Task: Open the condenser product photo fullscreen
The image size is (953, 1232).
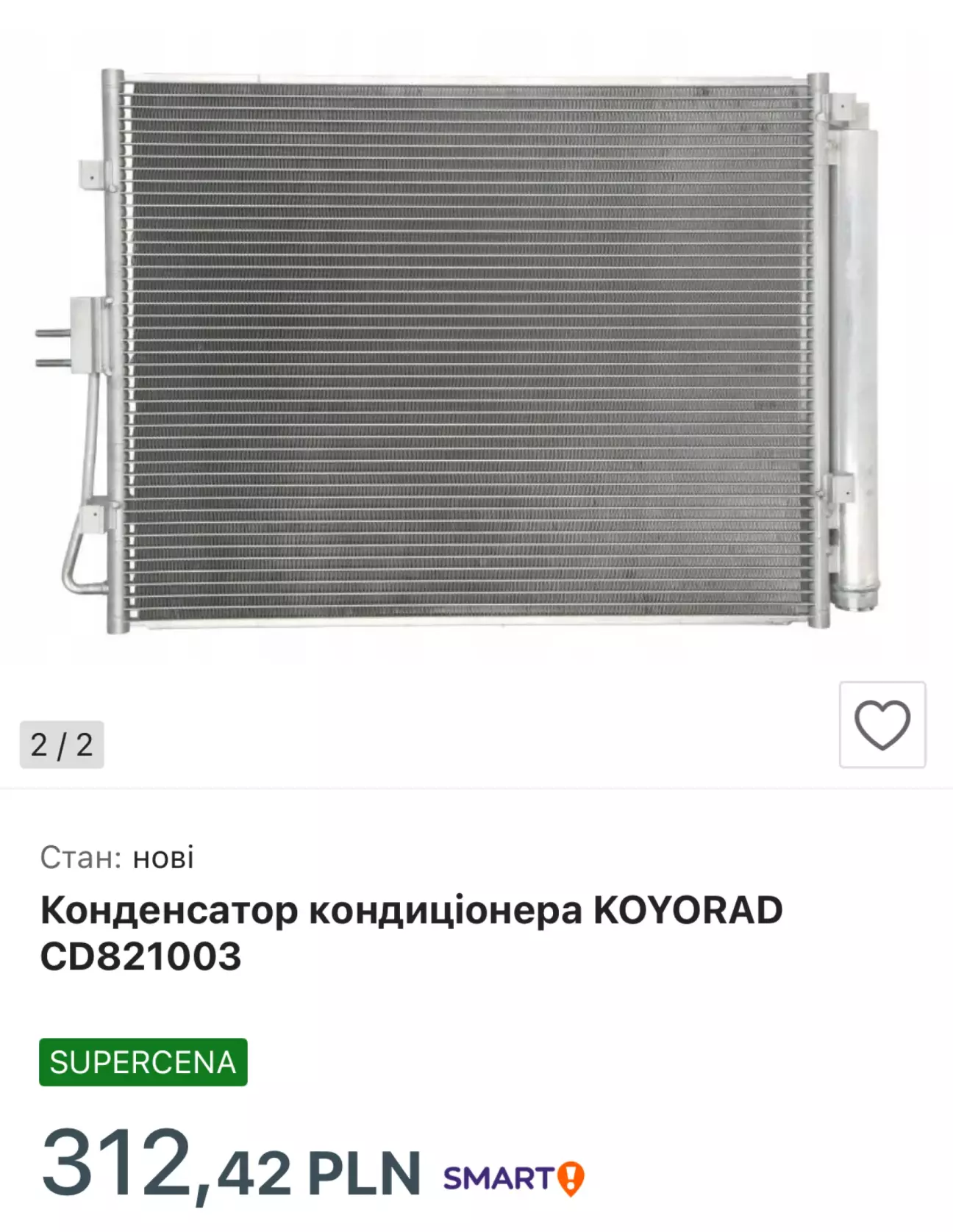Action: 471,353
